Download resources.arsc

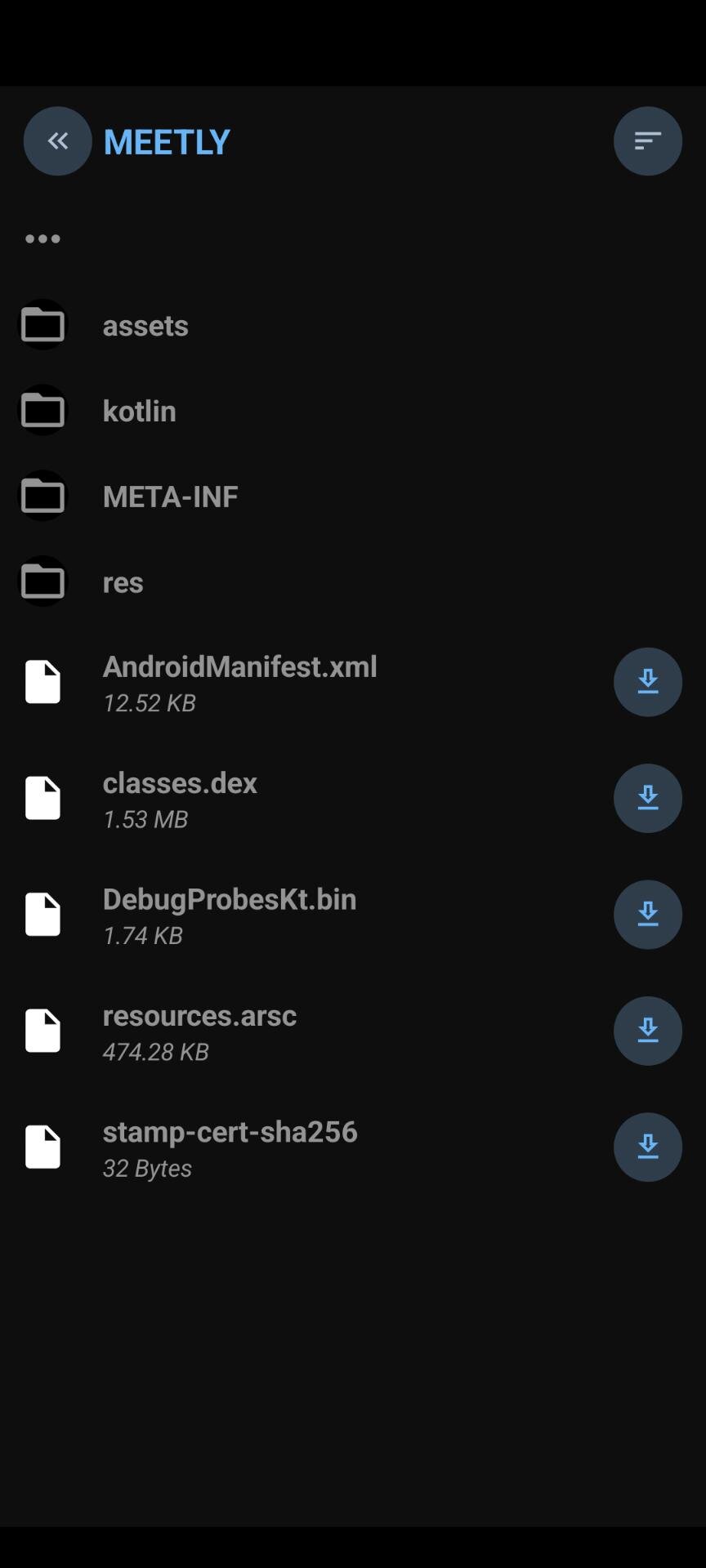tap(648, 1031)
